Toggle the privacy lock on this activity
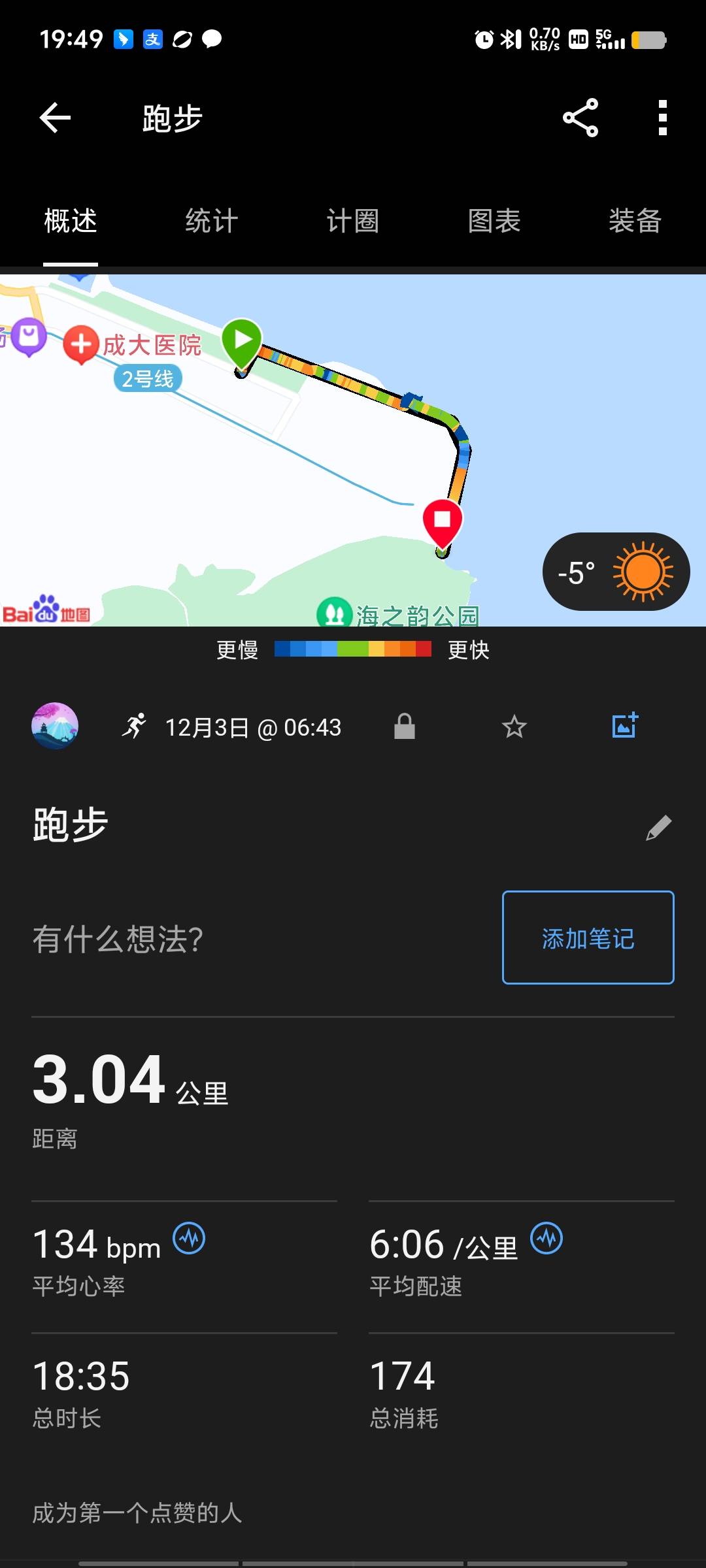Viewport: 706px width, 1568px height. (404, 726)
